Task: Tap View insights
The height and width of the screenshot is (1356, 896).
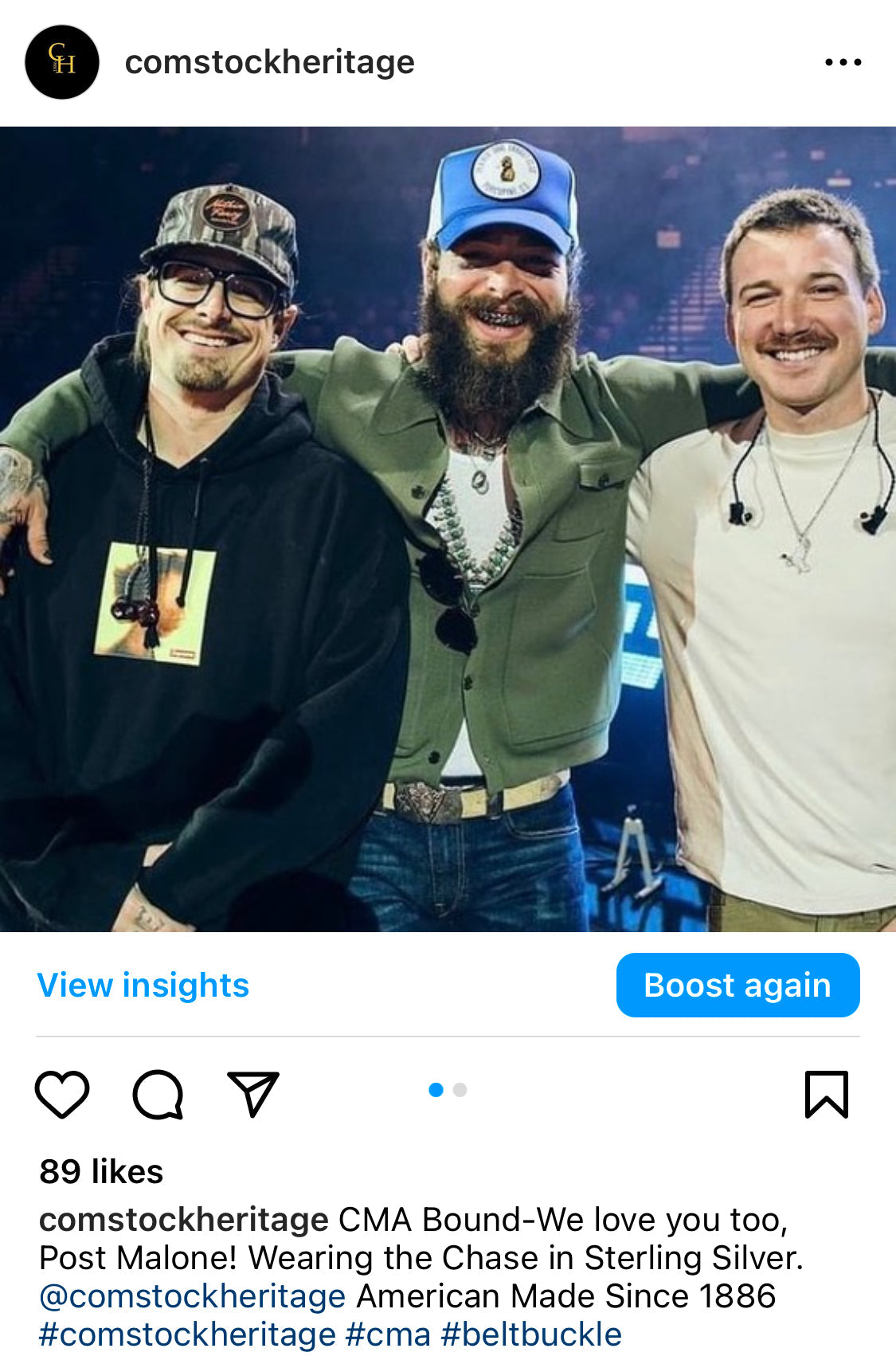Action: click(x=143, y=986)
